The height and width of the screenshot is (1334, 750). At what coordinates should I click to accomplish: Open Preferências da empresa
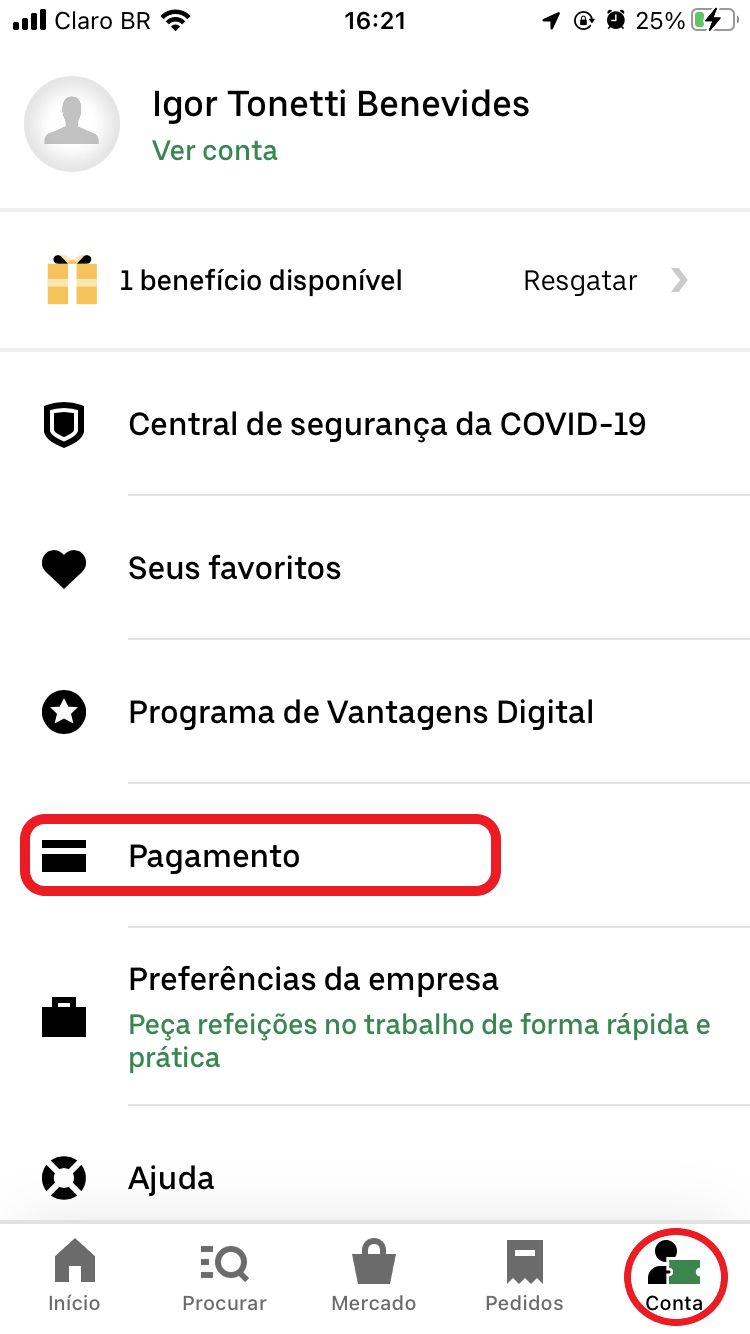(375, 1017)
